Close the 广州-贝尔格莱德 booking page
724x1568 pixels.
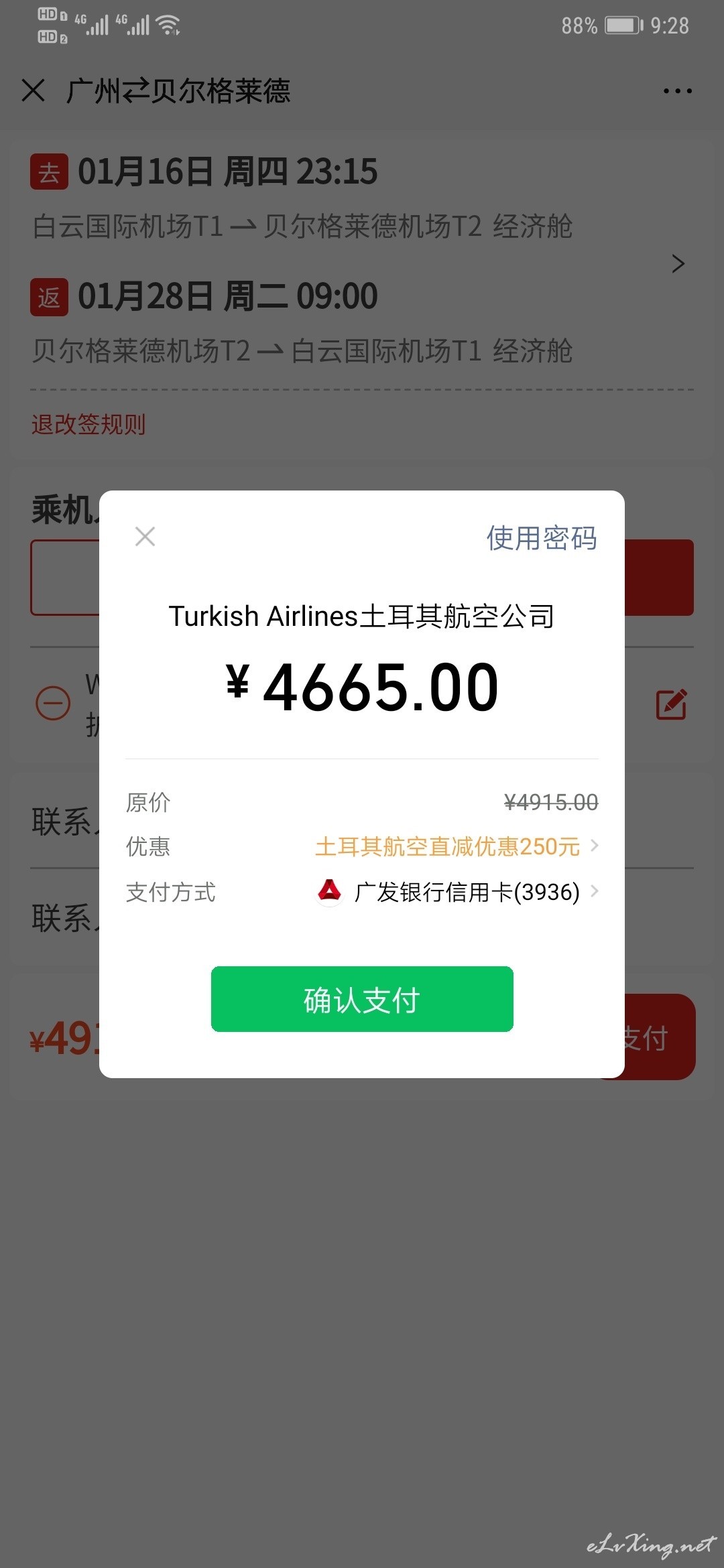33,90
